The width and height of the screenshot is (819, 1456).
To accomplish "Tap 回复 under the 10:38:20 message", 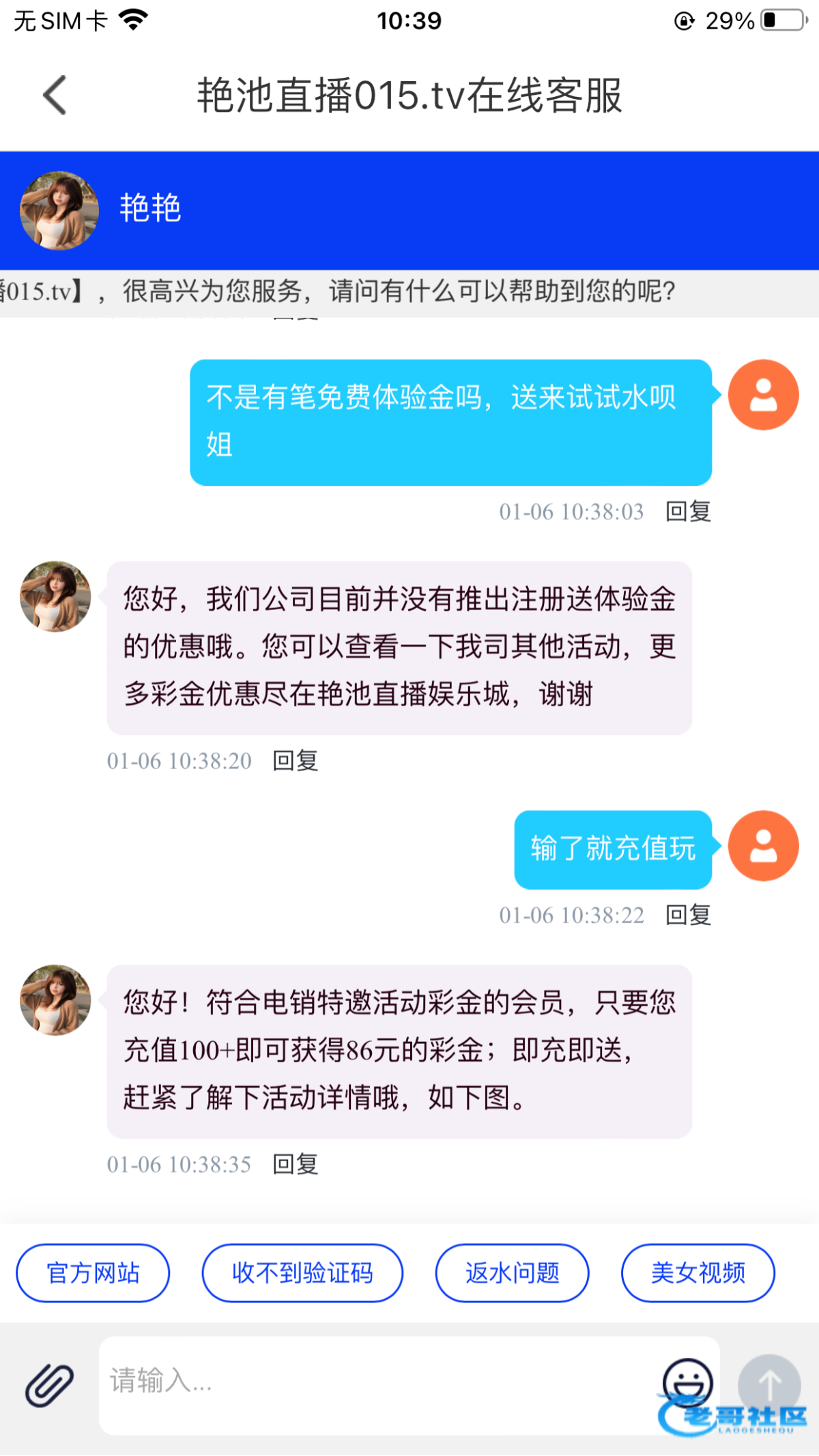I will (296, 760).
